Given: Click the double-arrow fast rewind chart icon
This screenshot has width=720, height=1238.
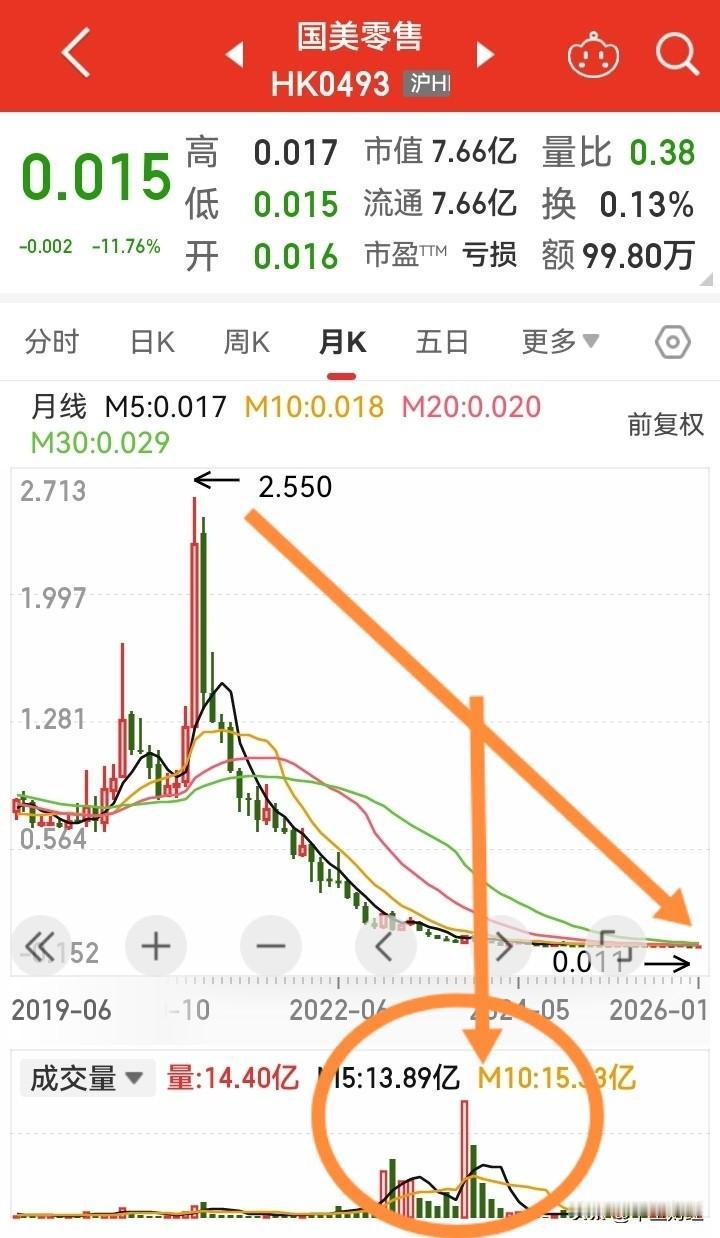Looking at the screenshot, I should [40, 946].
